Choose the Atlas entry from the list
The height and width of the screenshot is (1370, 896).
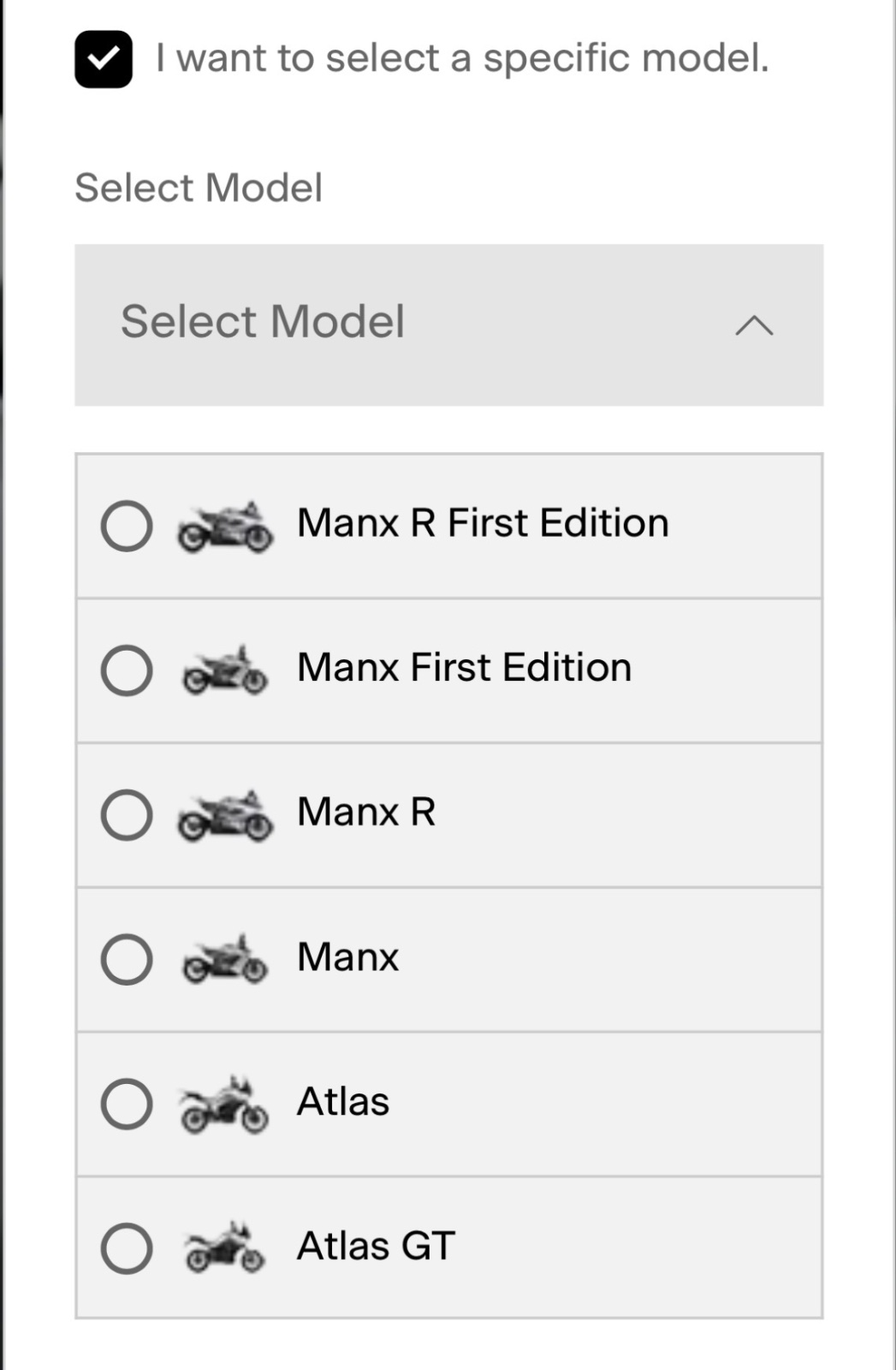click(x=342, y=1103)
